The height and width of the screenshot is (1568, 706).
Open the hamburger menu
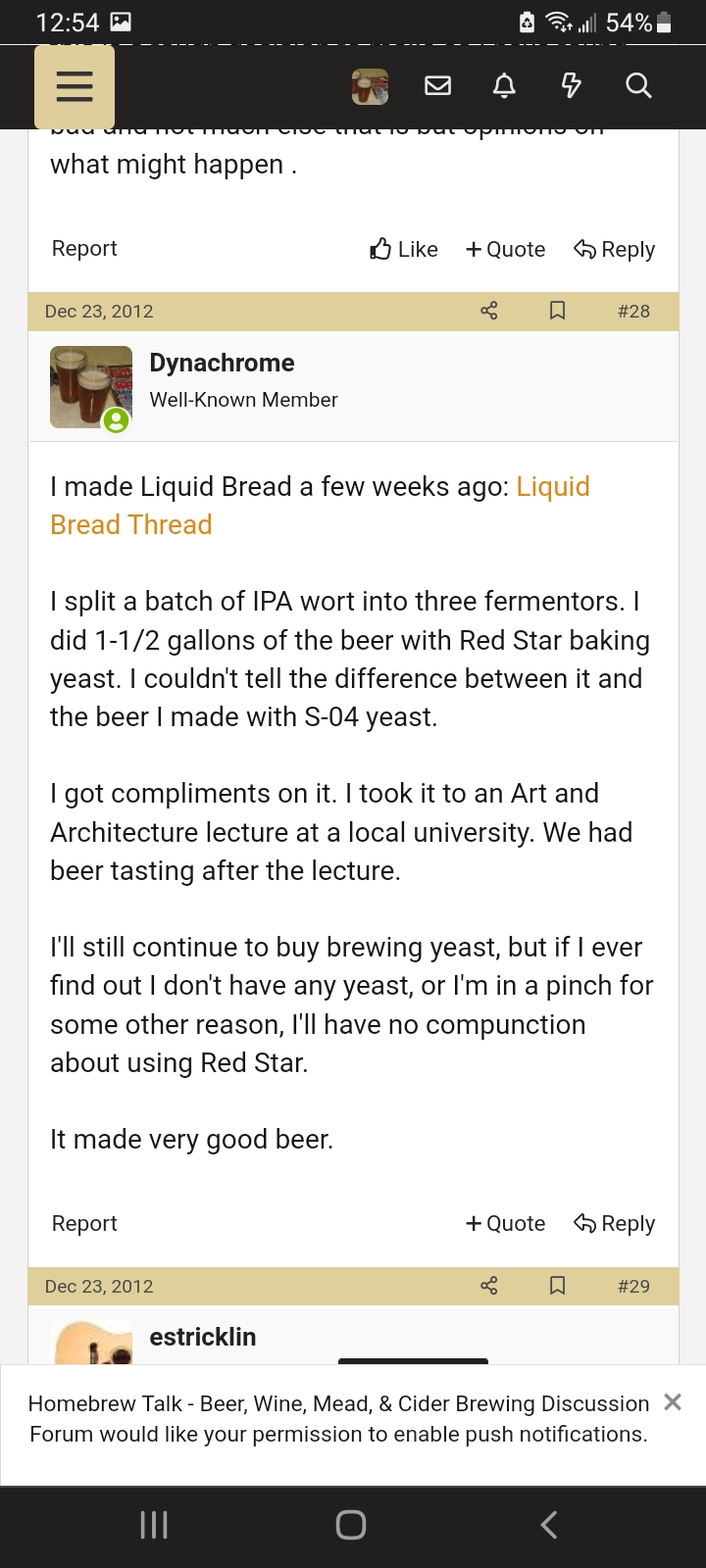pos(75,87)
